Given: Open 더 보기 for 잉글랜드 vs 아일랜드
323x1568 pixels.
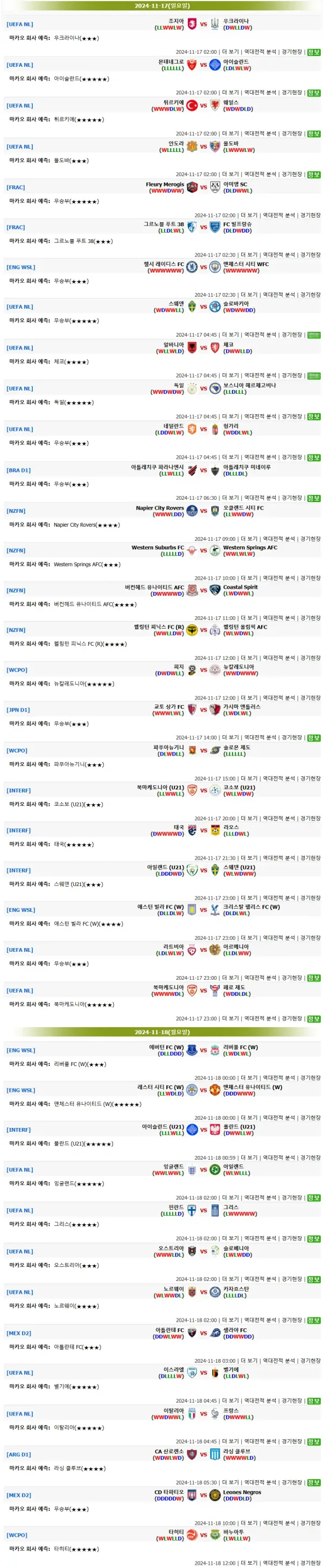Looking at the screenshot, I should [x=229, y=1198].
